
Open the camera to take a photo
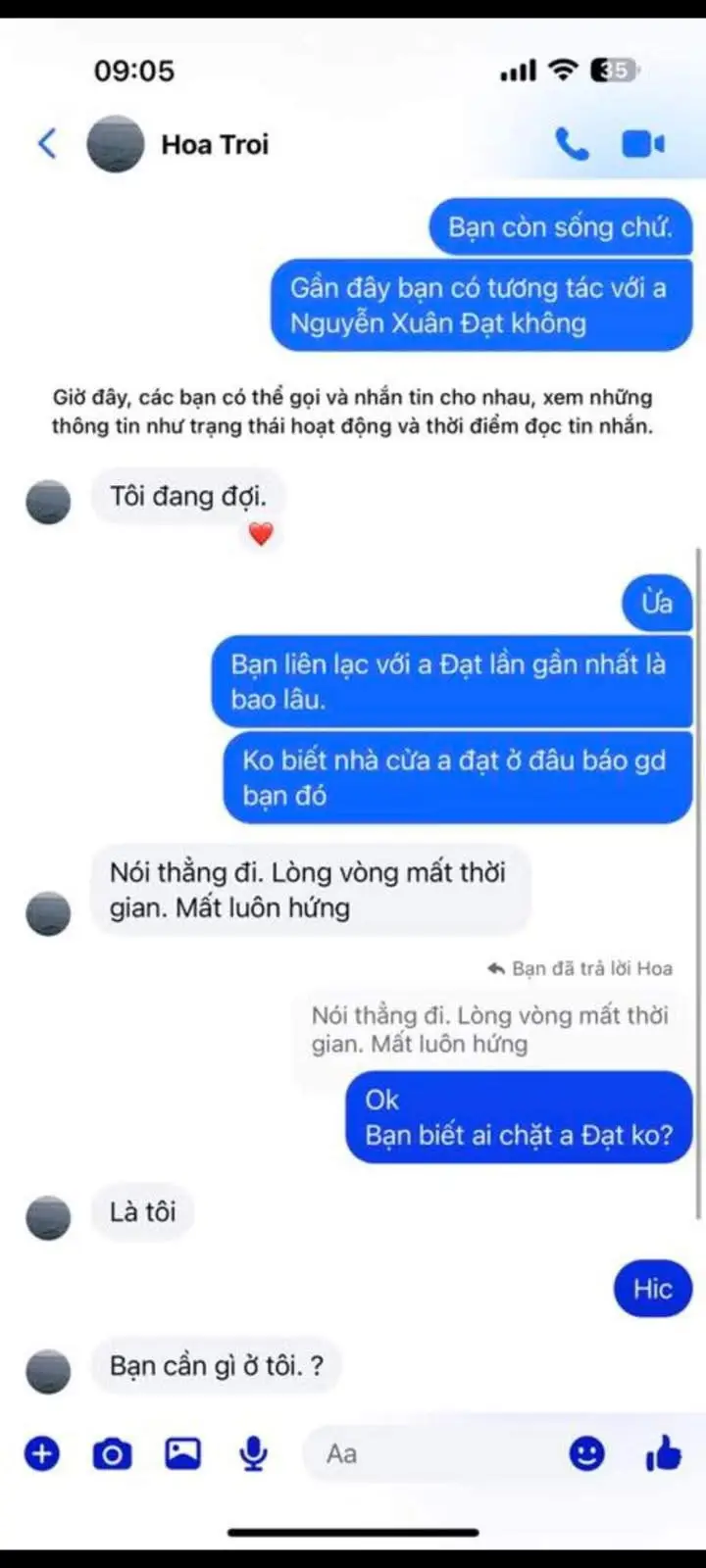pos(112,1453)
